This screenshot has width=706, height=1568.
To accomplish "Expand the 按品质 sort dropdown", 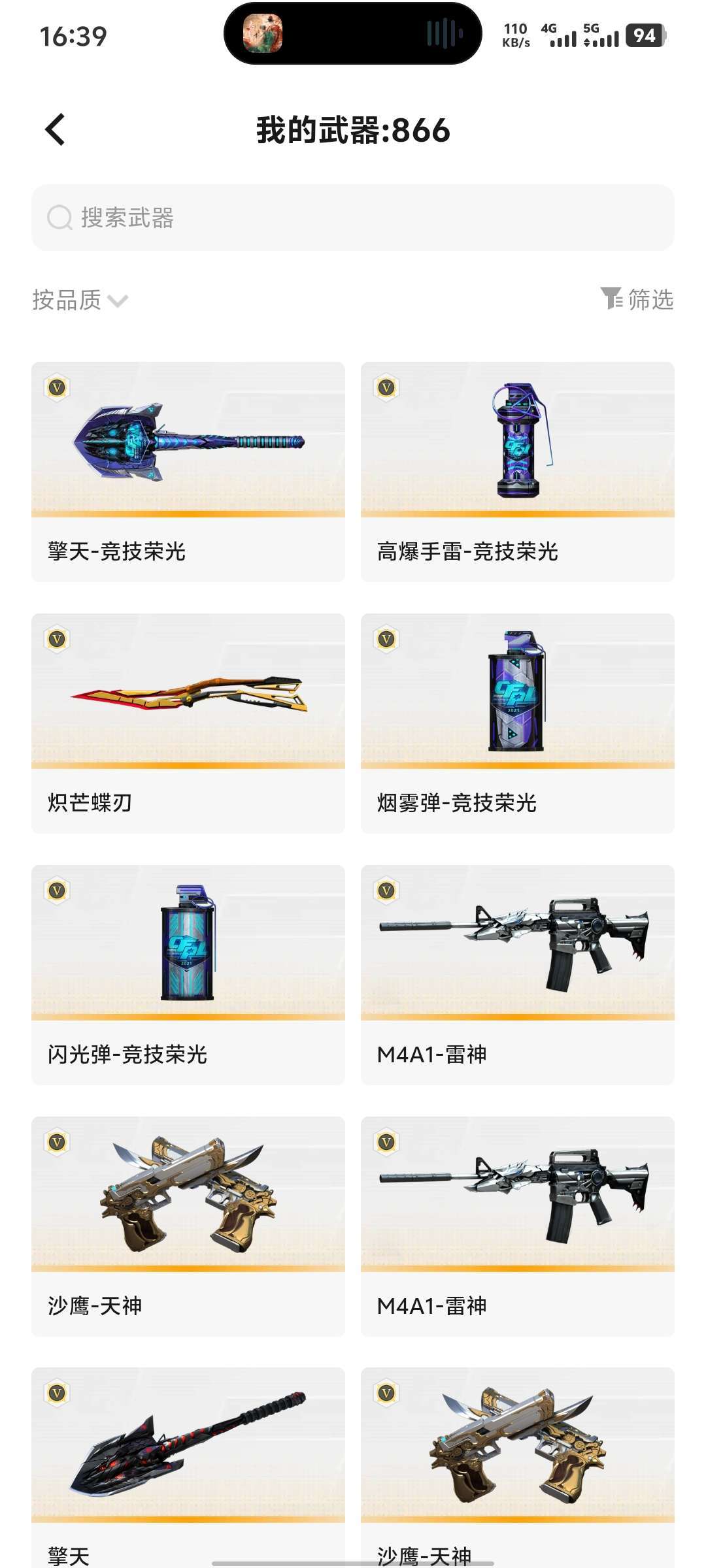I will pos(80,300).
